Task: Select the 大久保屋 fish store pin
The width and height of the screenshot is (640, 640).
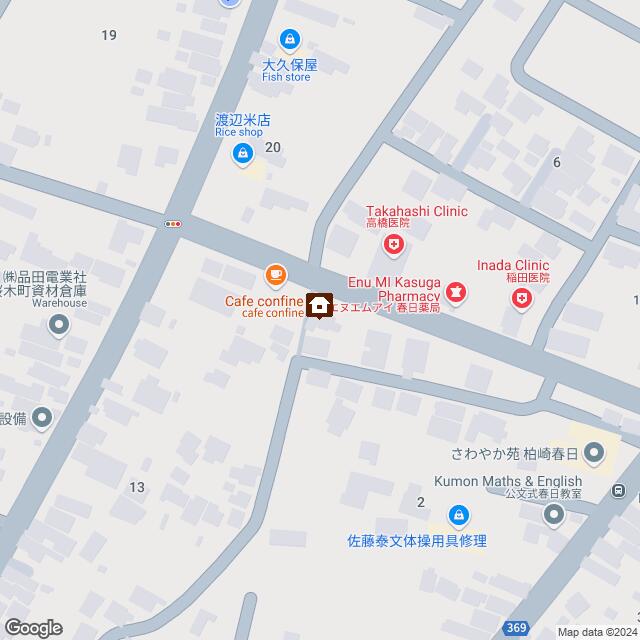Action: pos(289,39)
